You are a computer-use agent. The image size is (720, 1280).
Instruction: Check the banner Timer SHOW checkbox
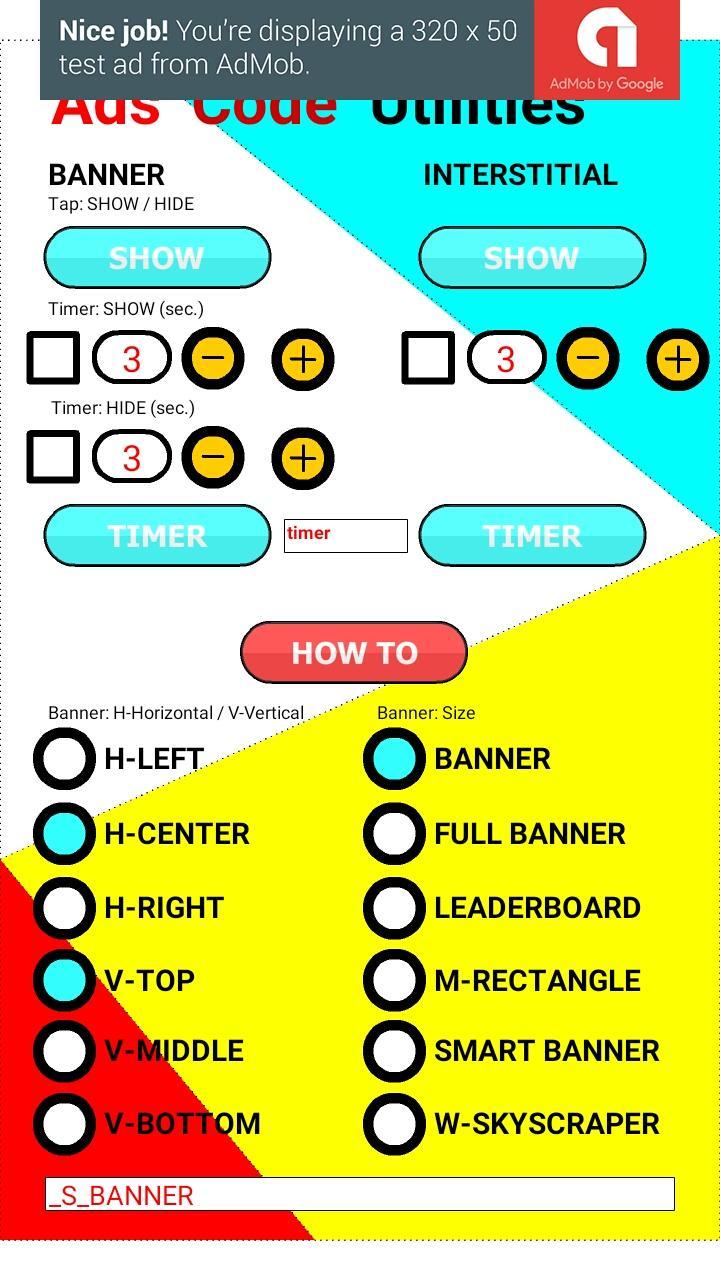point(53,359)
